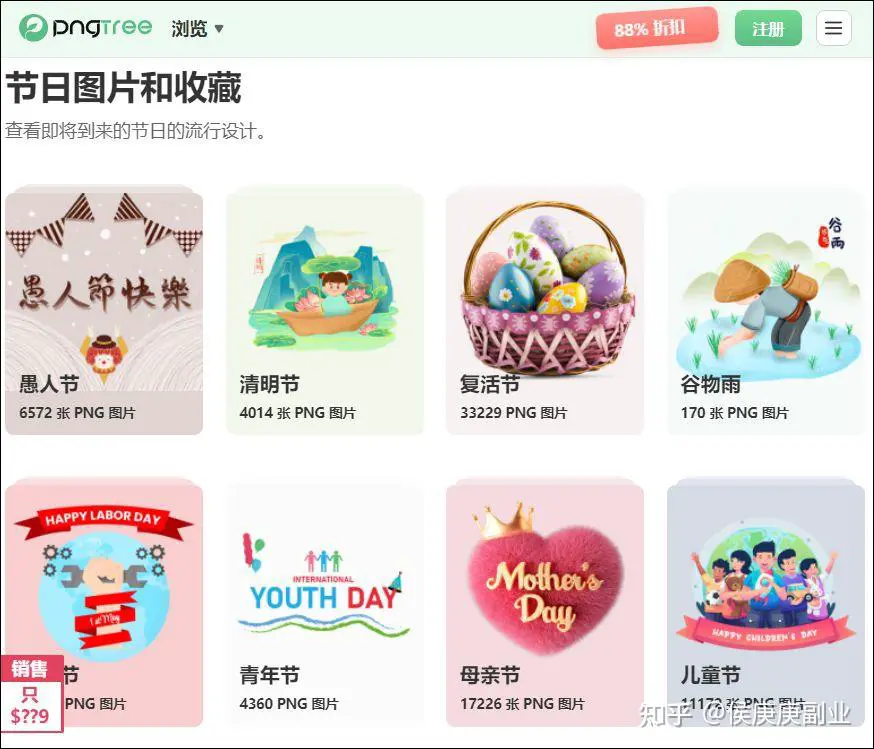This screenshot has height=749, width=874.
Task: Tap the 注册 register button
Action: point(768,29)
